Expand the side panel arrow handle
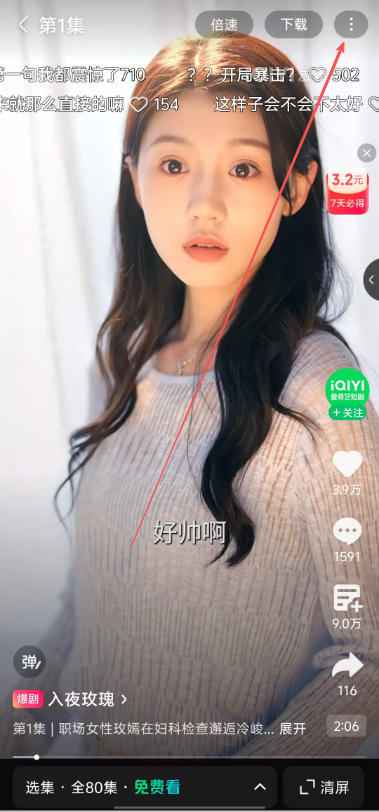This screenshot has width=379, height=812. click(371, 280)
